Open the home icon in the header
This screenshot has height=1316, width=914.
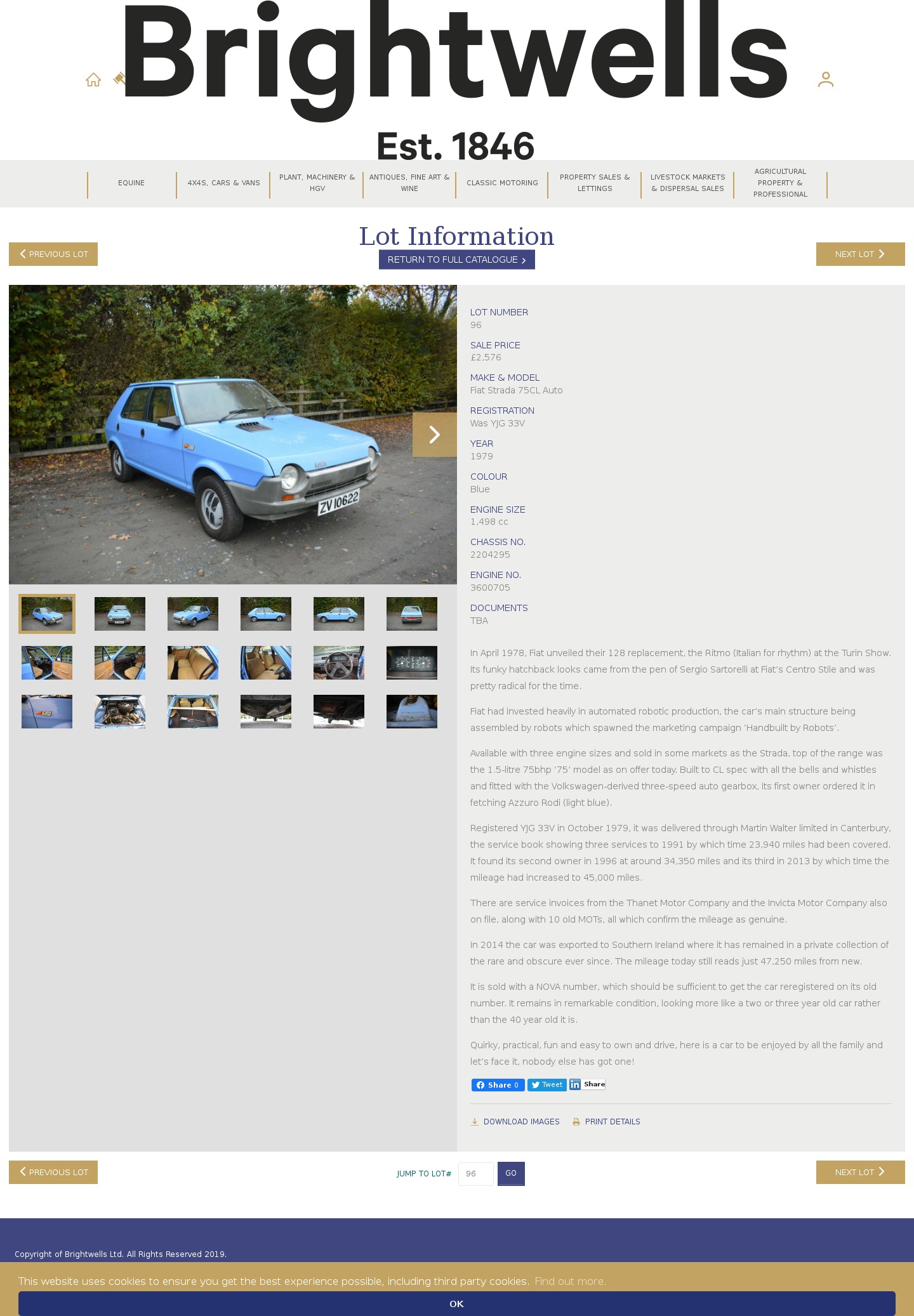click(93, 80)
